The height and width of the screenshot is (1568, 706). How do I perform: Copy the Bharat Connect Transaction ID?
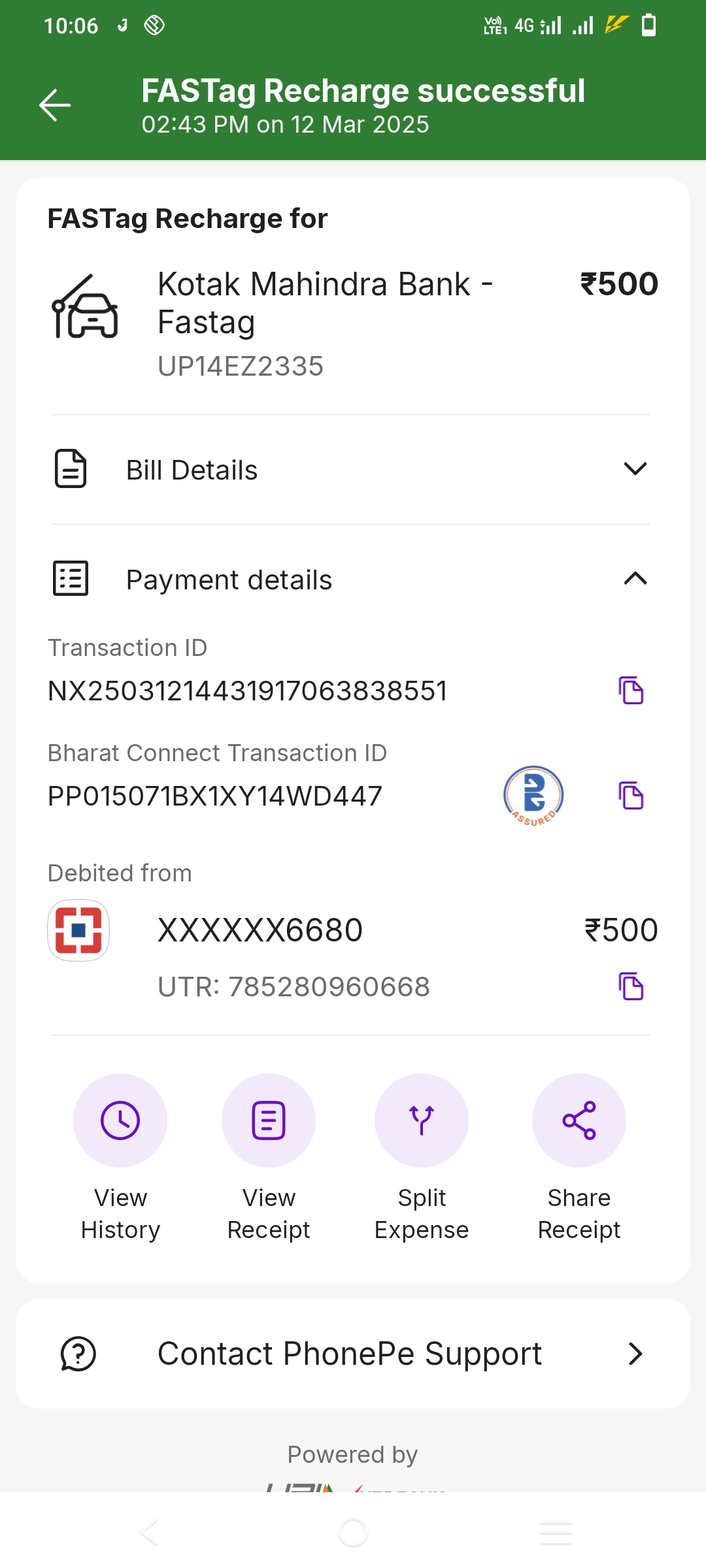tap(631, 796)
